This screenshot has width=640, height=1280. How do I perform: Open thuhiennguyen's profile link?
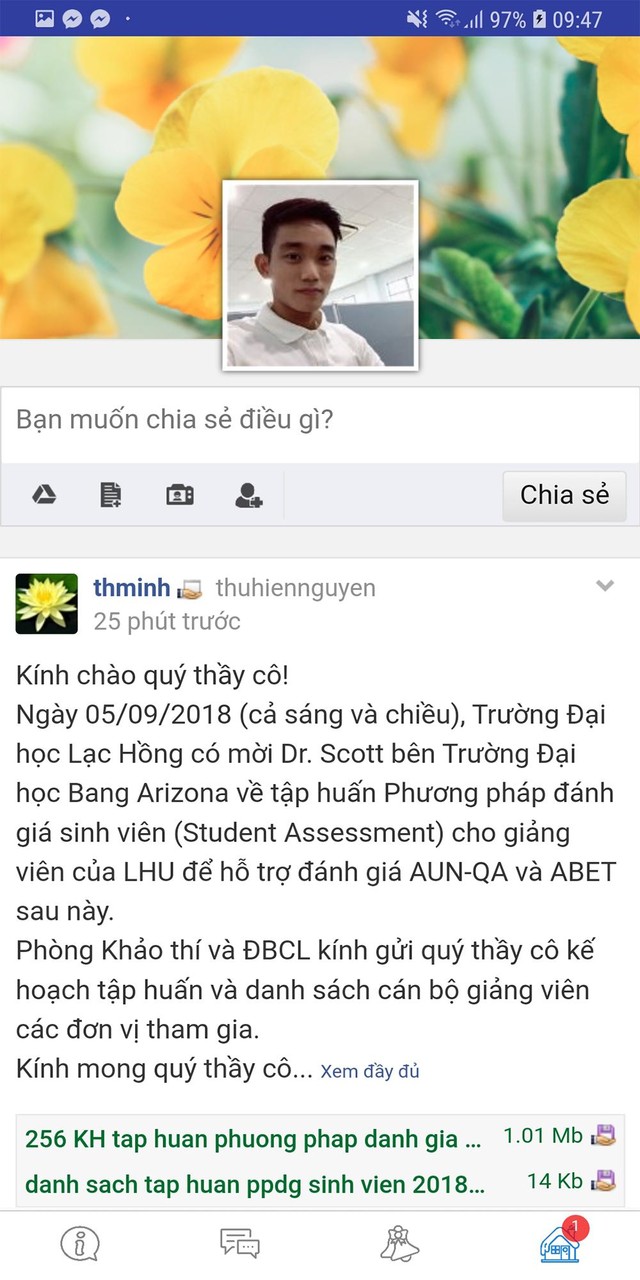(295, 588)
